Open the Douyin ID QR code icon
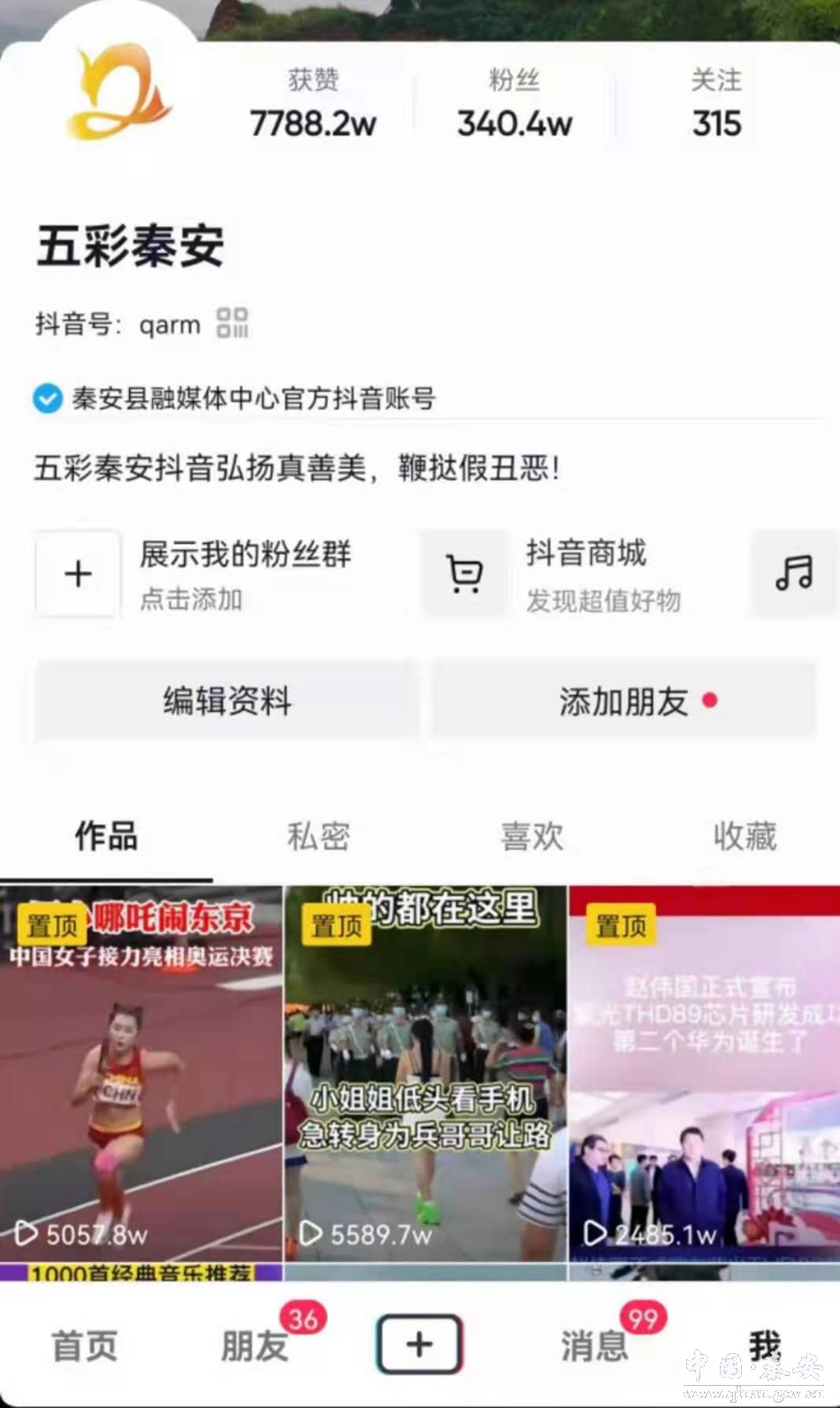 233,323
